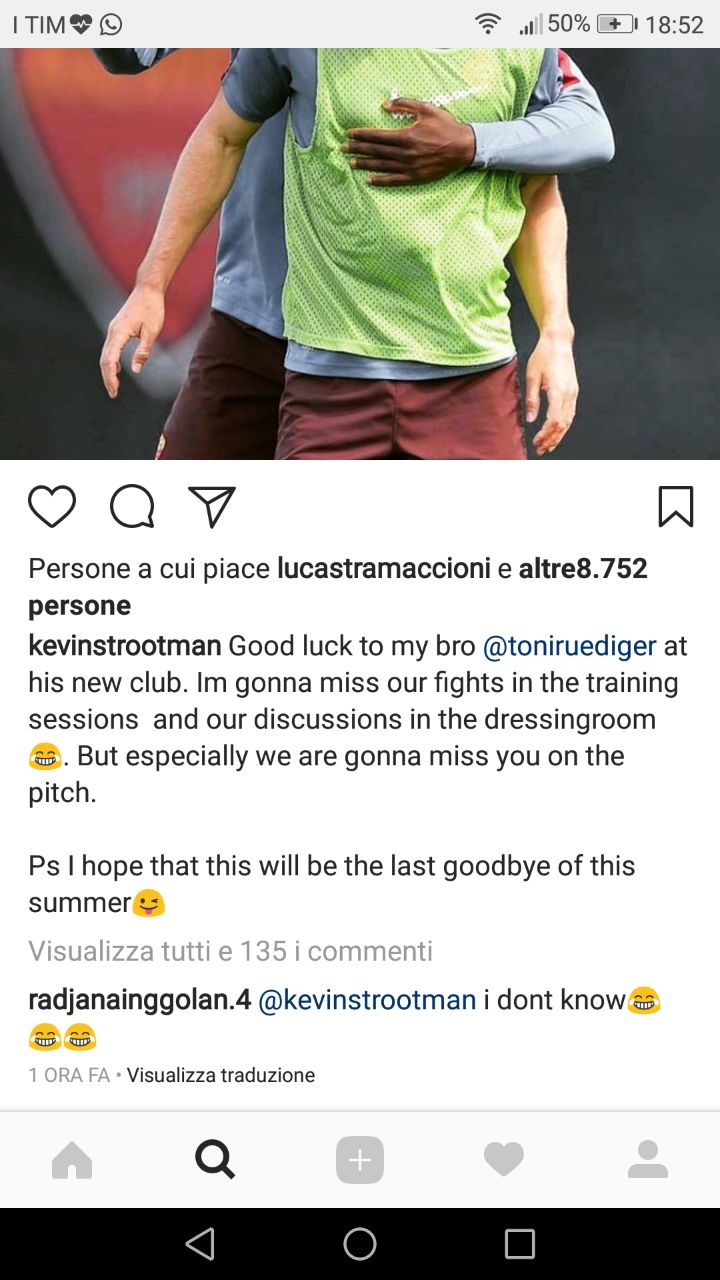Open comments via the speech bubble icon

point(132,507)
